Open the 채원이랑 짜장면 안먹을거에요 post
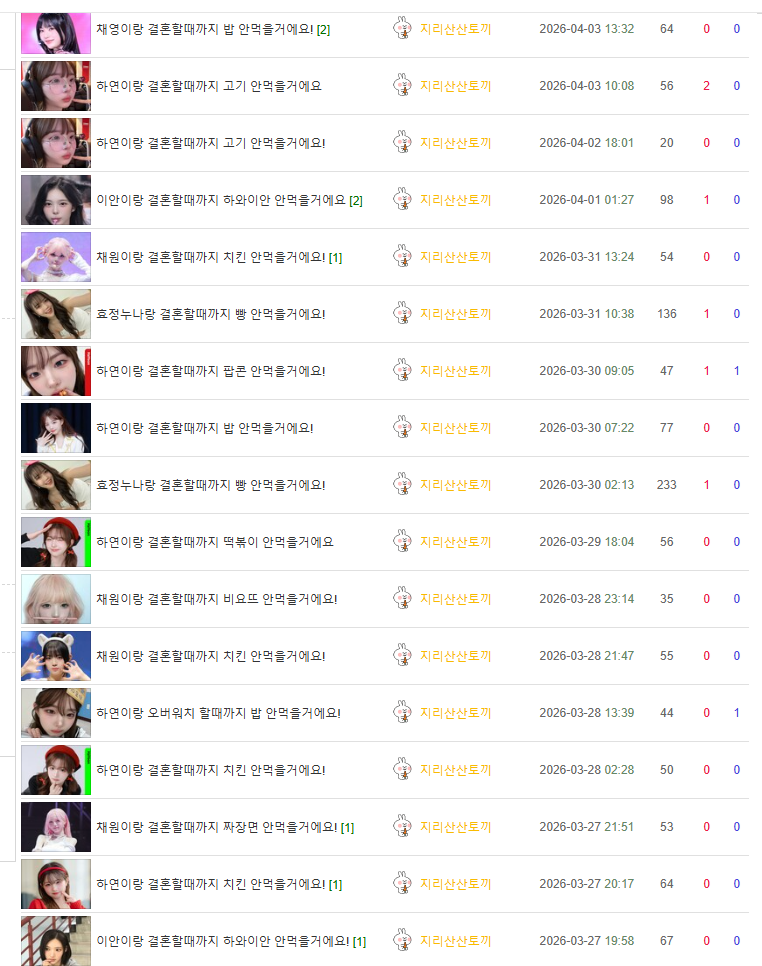Image resolution: width=762 pixels, height=966 pixels. (x=216, y=827)
